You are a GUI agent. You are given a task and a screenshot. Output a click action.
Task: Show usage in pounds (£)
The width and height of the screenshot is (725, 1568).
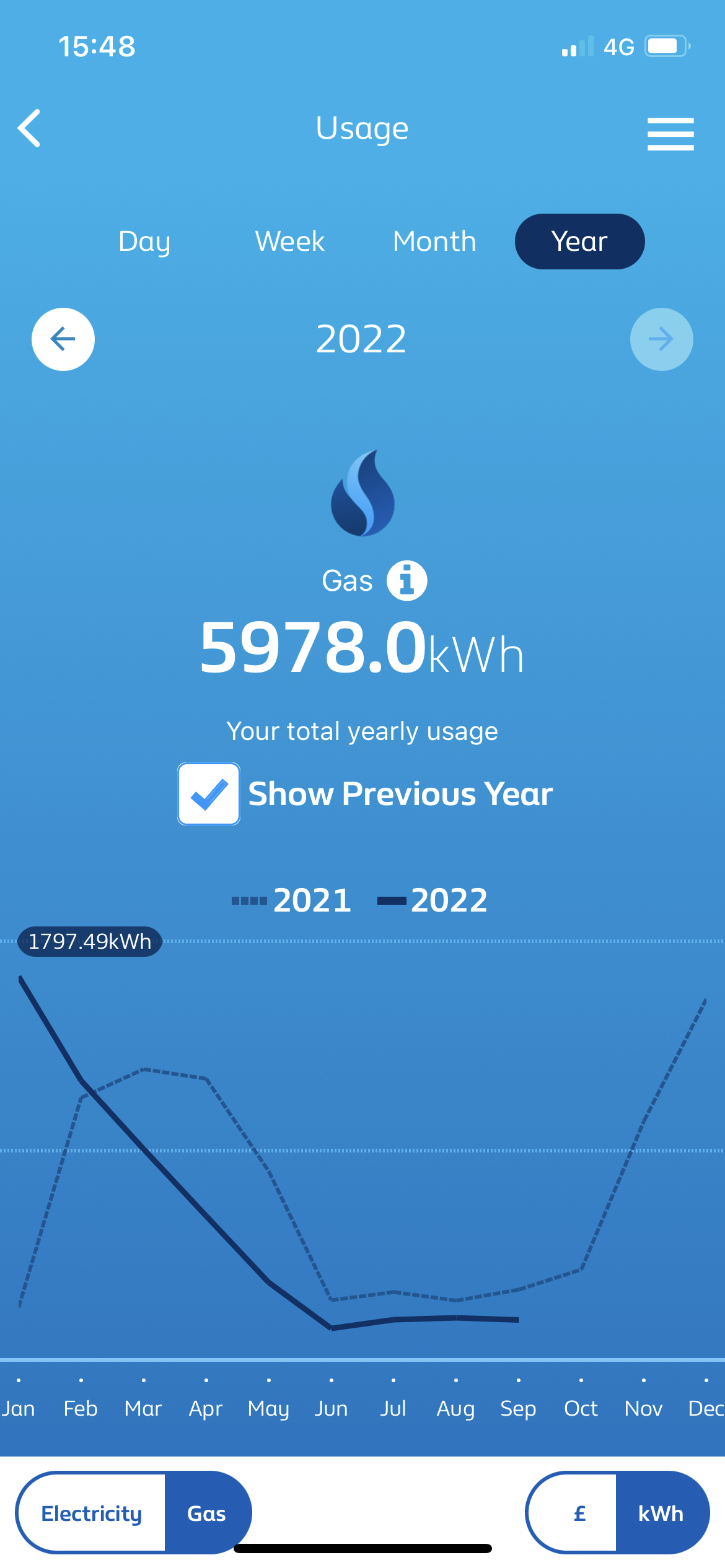(x=579, y=1514)
